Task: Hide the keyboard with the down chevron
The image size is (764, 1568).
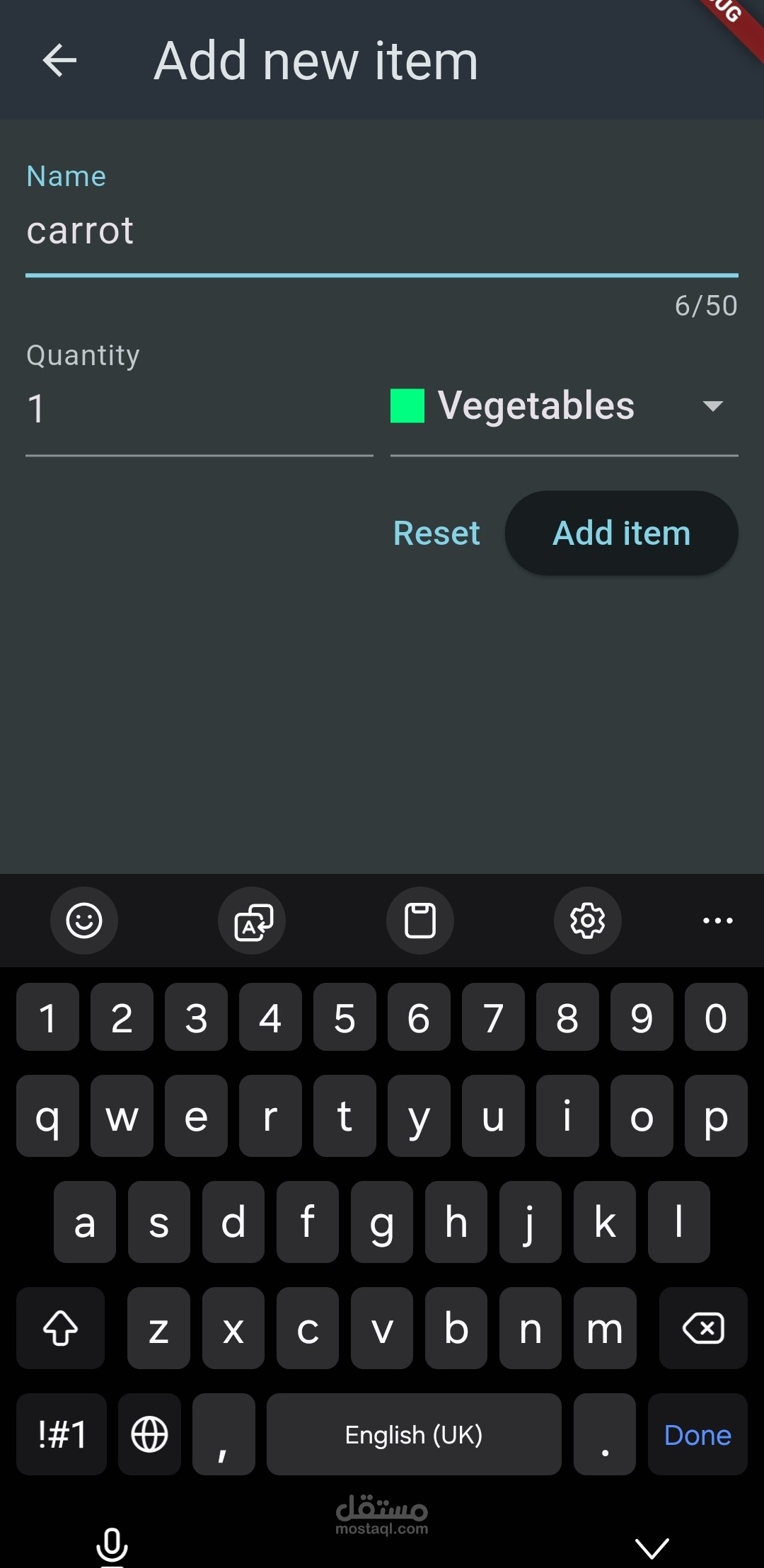Action: (x=652, y=1547)
